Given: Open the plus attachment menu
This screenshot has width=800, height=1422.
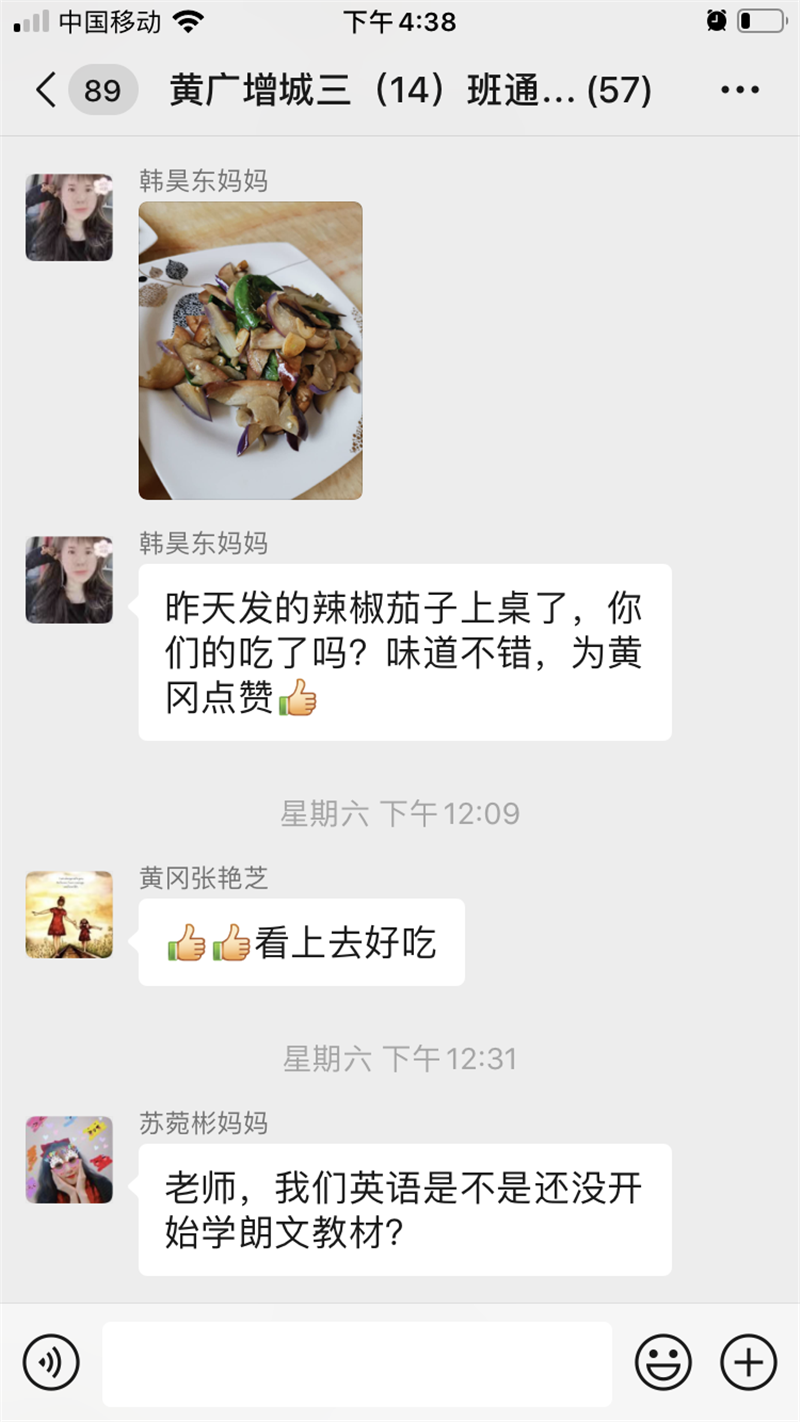Looking at the screenshot, I should pos(748,1362).
